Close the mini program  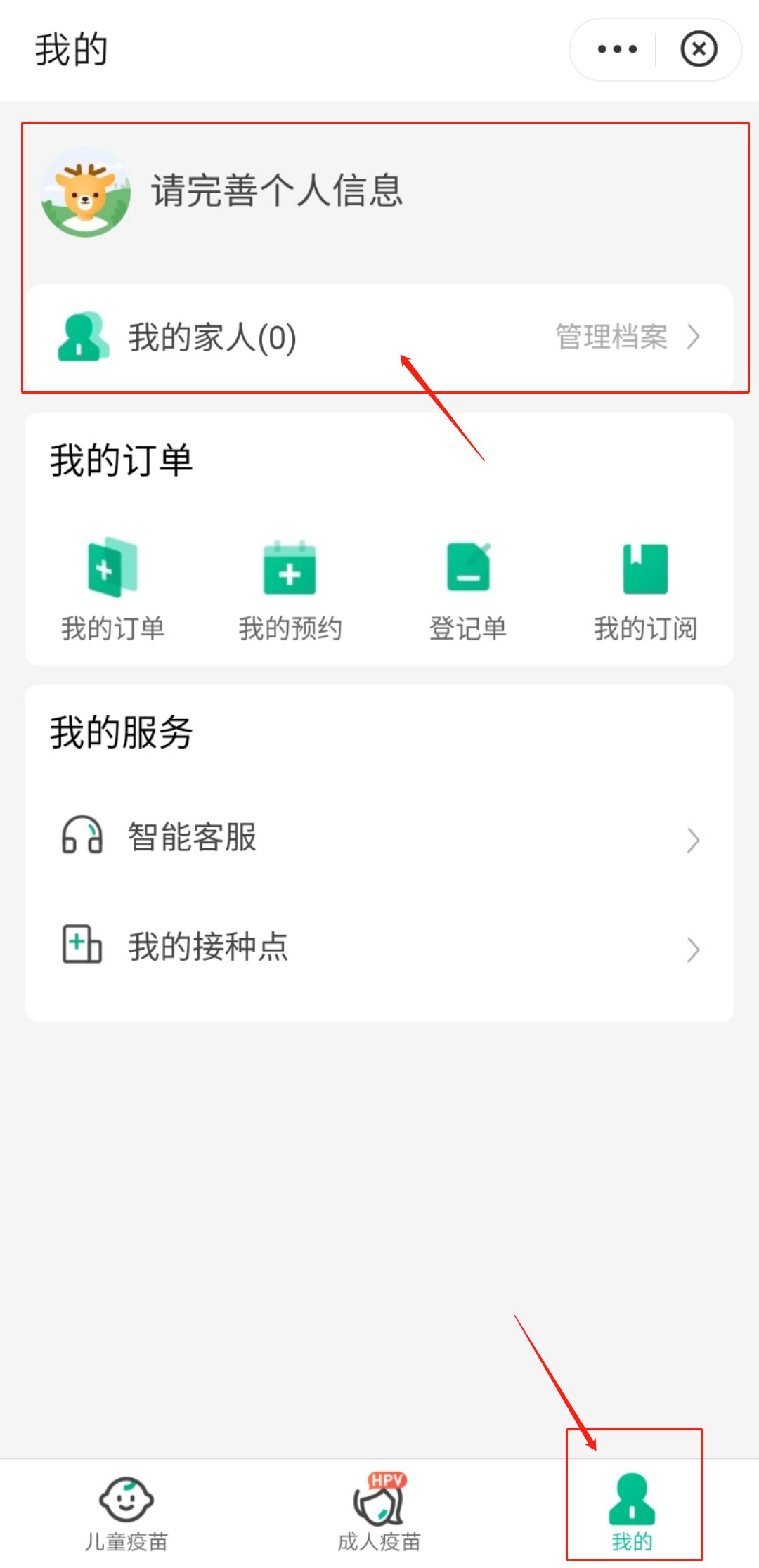tap(699, 49)
